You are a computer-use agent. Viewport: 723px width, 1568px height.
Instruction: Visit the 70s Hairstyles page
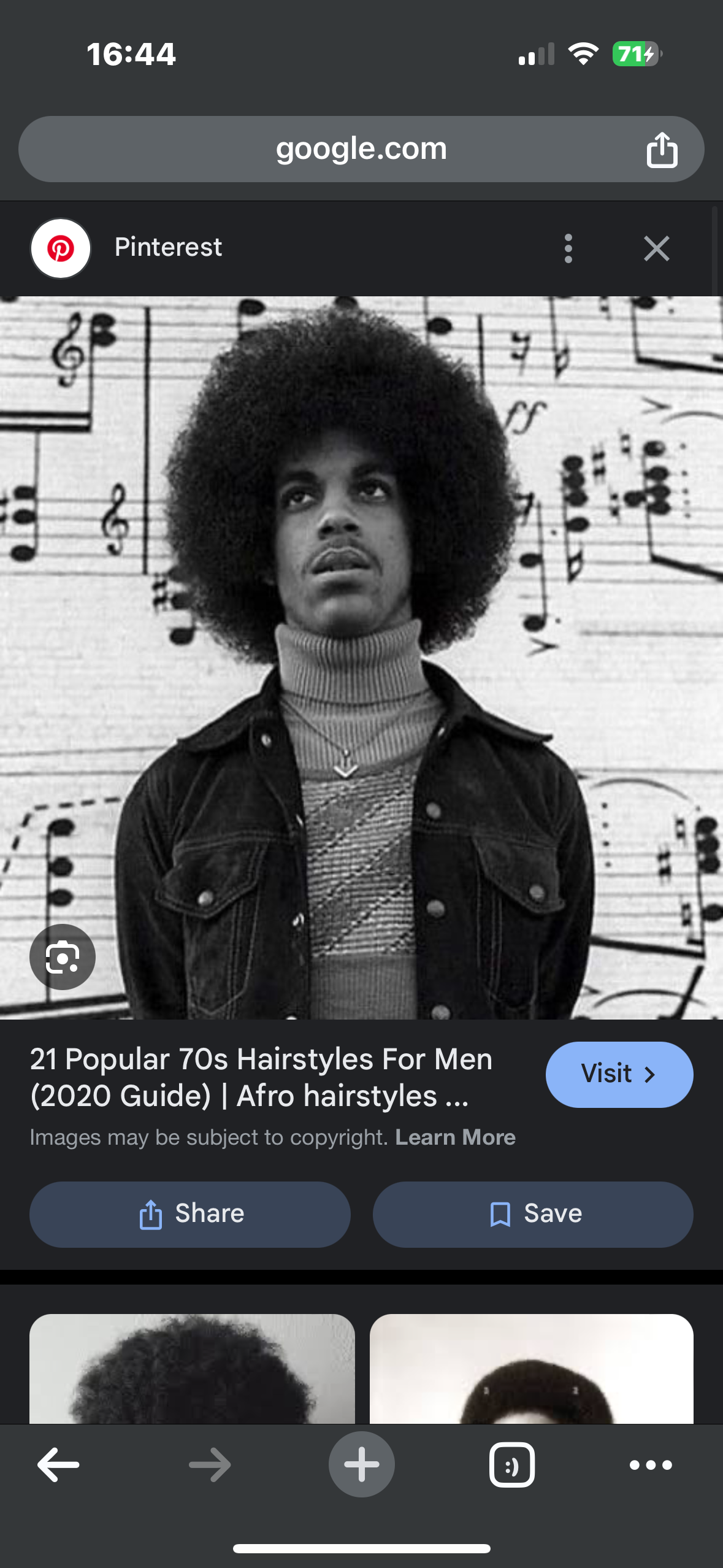point(619,1074)
